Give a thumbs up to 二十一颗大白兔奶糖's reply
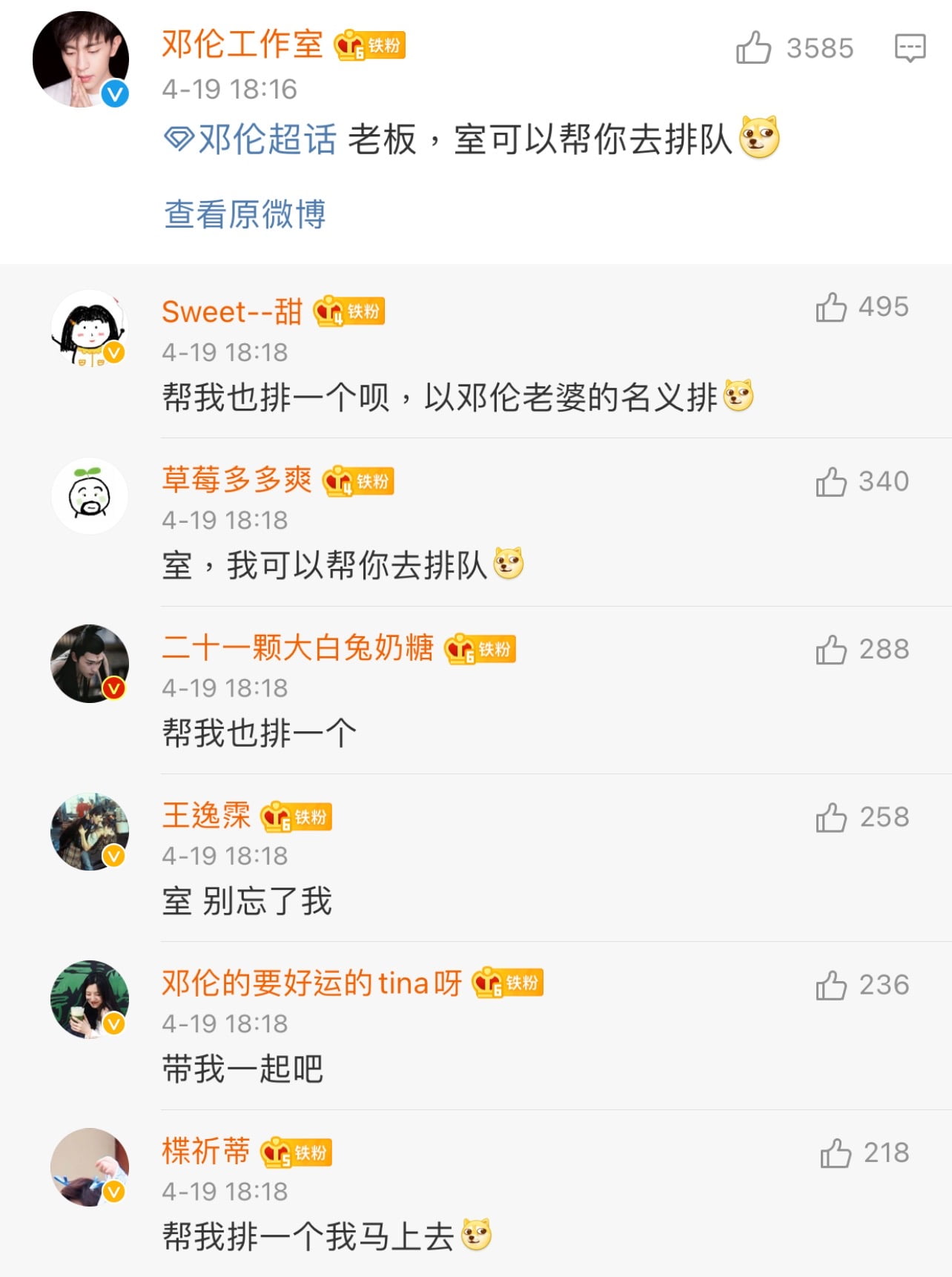The image size is (952, 1277). (831, 650)
